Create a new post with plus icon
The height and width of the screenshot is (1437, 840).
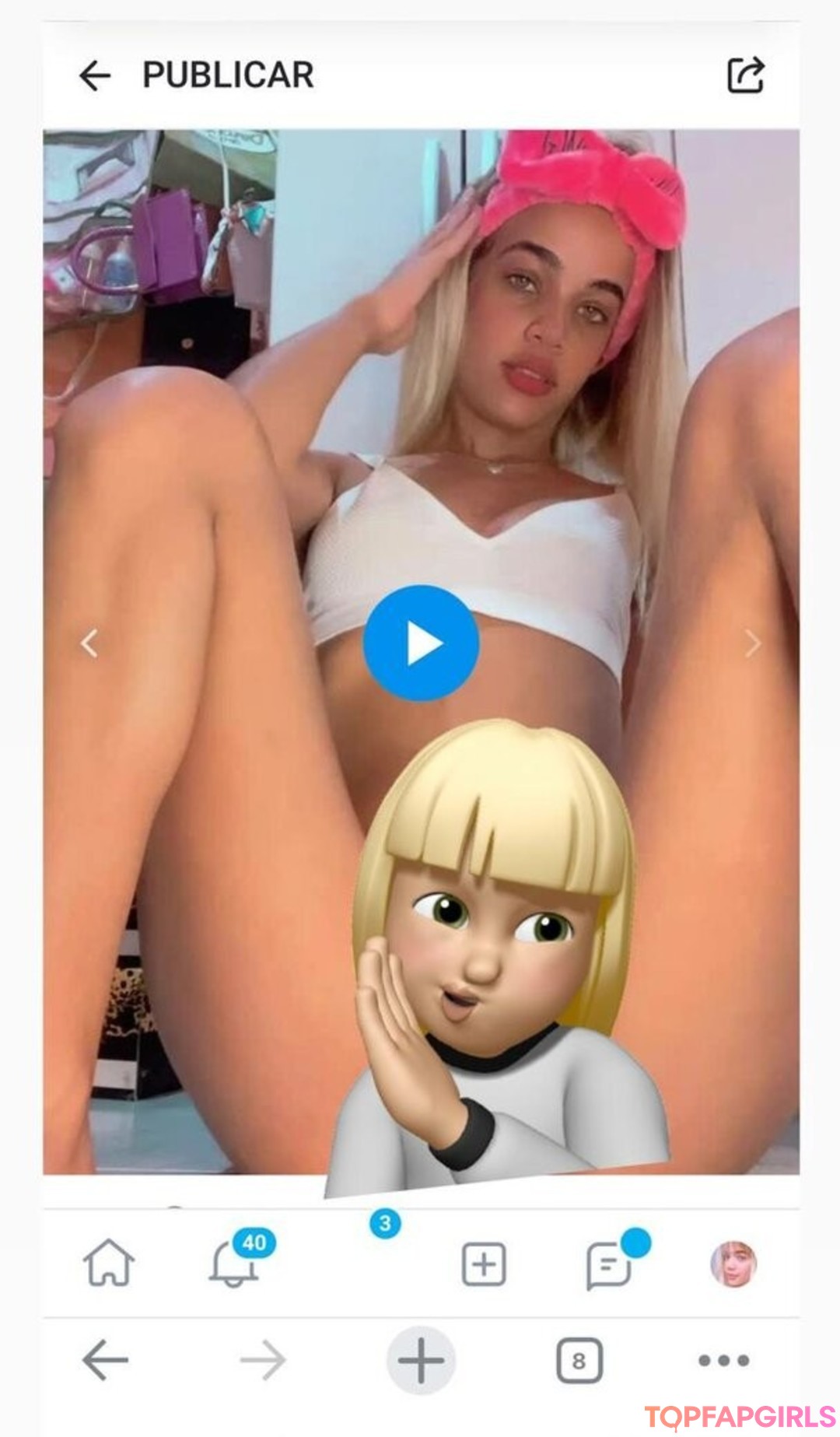pos(484,1264)
